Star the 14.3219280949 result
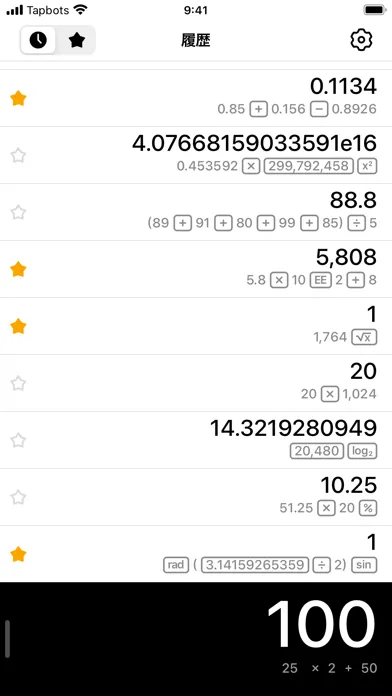 pos(18,440)
